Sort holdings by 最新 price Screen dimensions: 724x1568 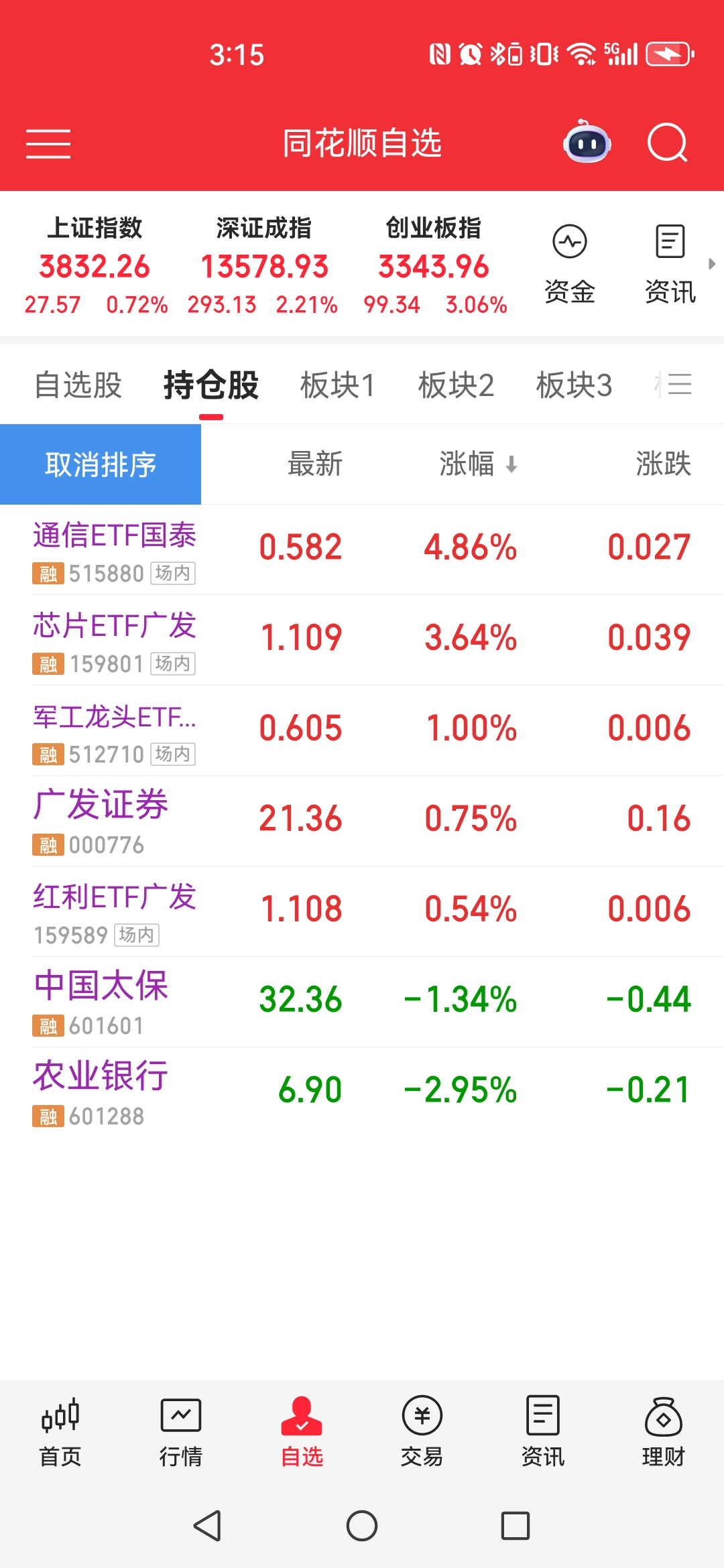[315, 464]
